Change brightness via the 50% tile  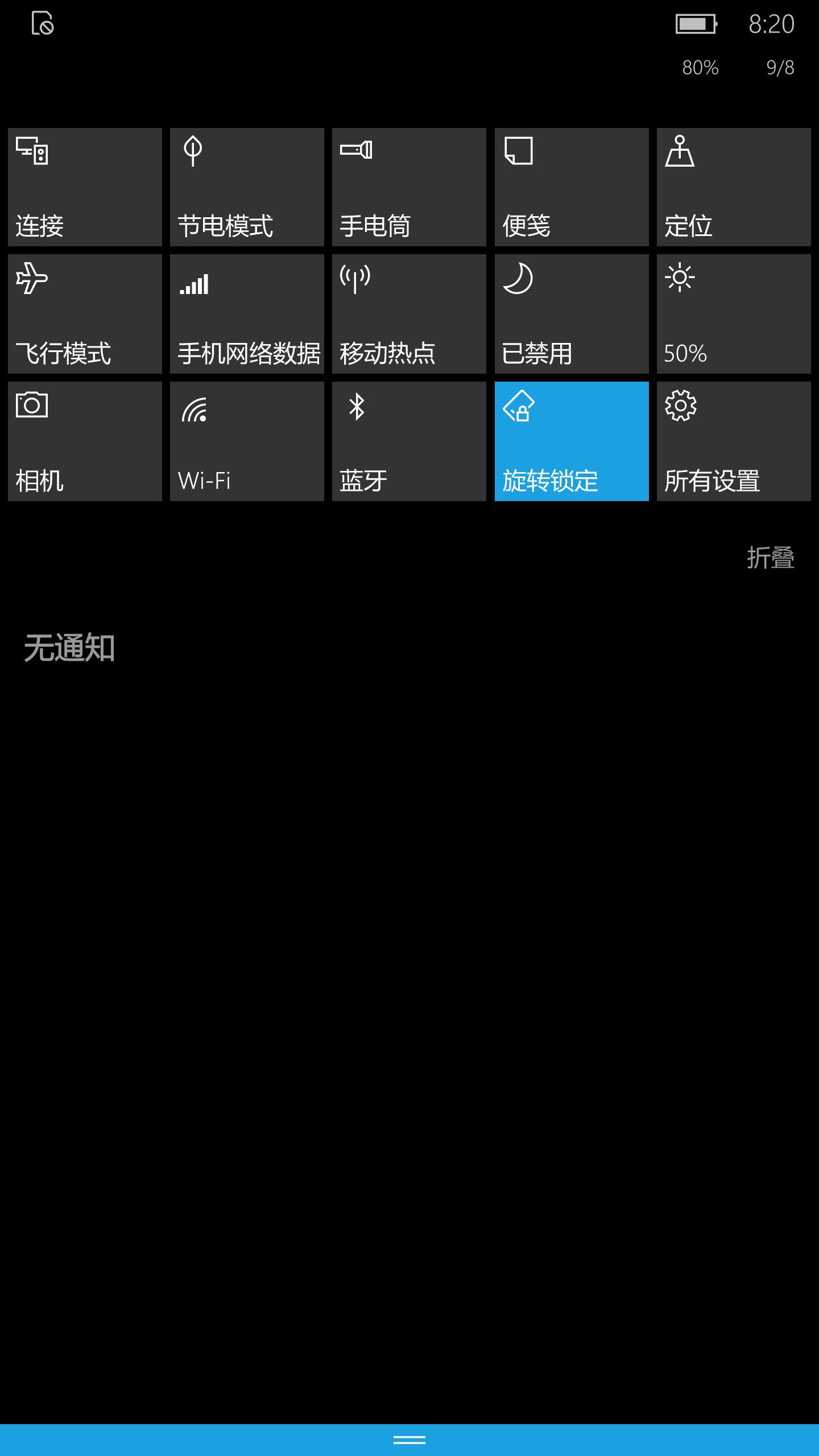coord(734,314)
